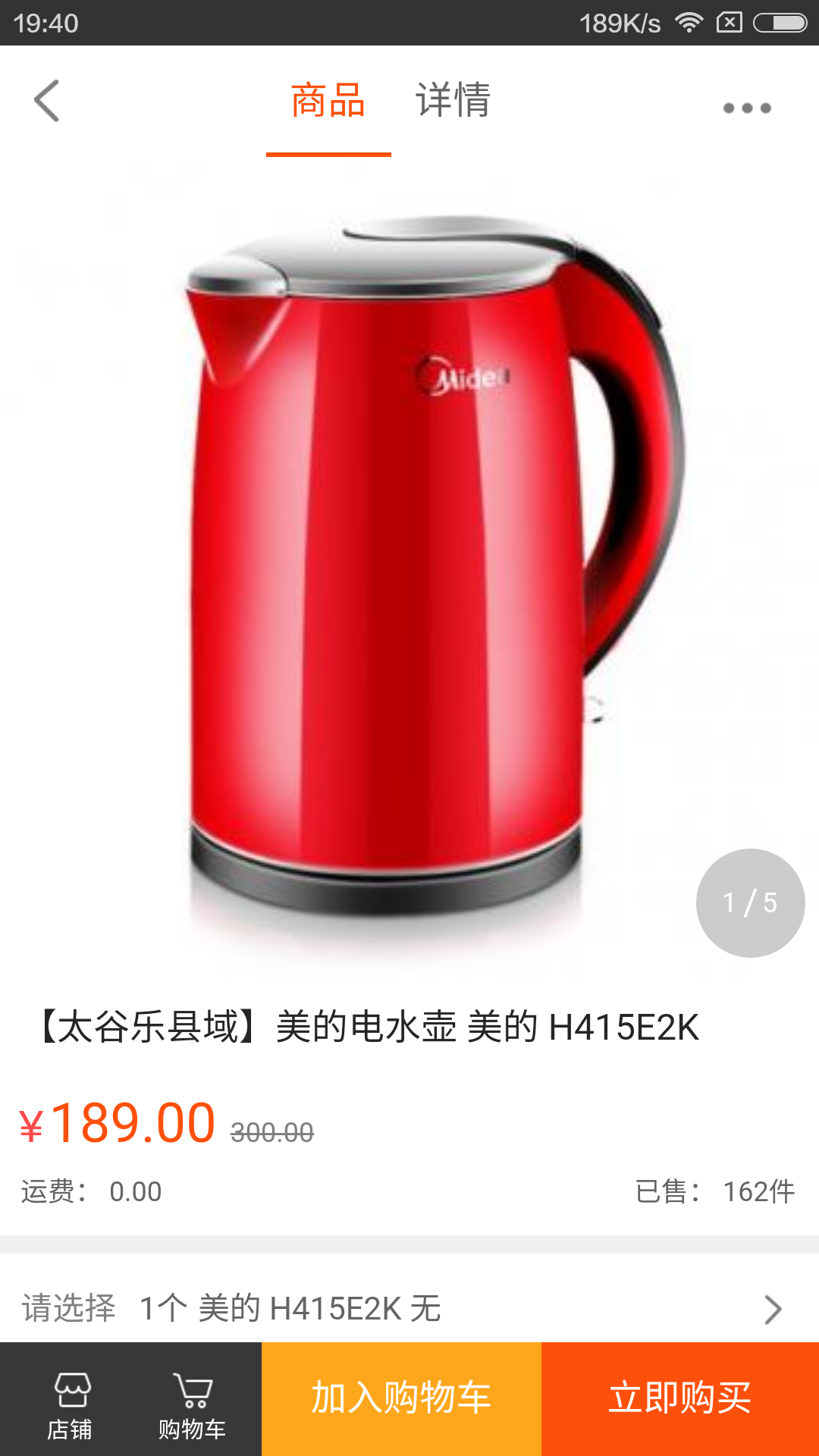Screen dimensions: 819x1456
Task: Visit the 店铺 store page
Action: [71, 1405]
